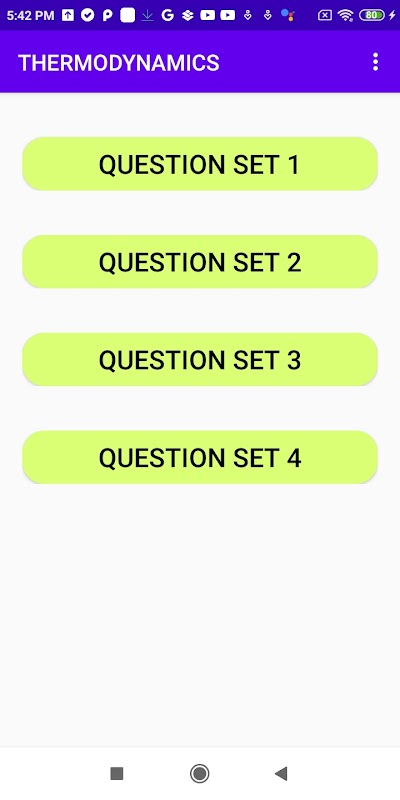Image resolution: width=400 pixels, height=800 pixels.
Task: Select Question Set 2
Action: (x=200, y=262)
